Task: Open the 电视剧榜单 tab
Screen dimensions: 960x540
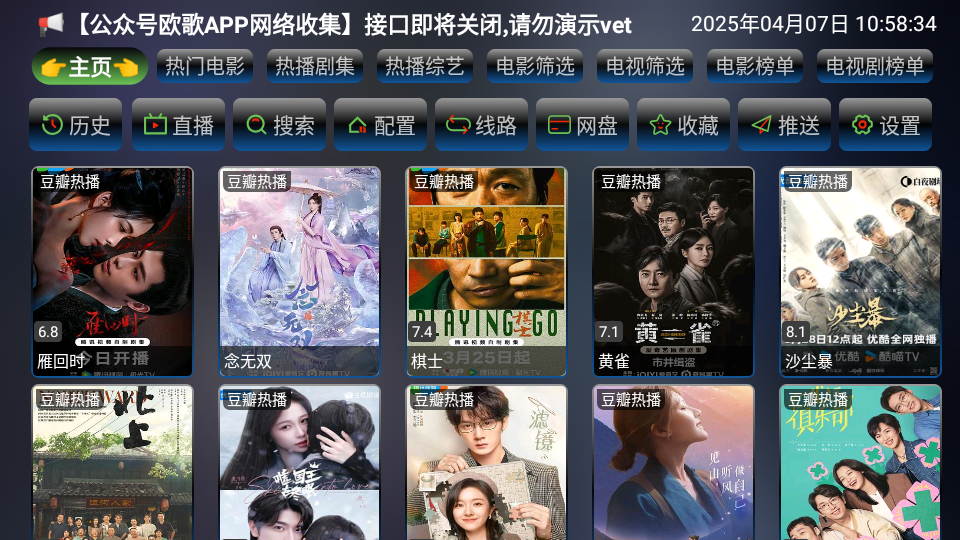Action: coord(875,67)
